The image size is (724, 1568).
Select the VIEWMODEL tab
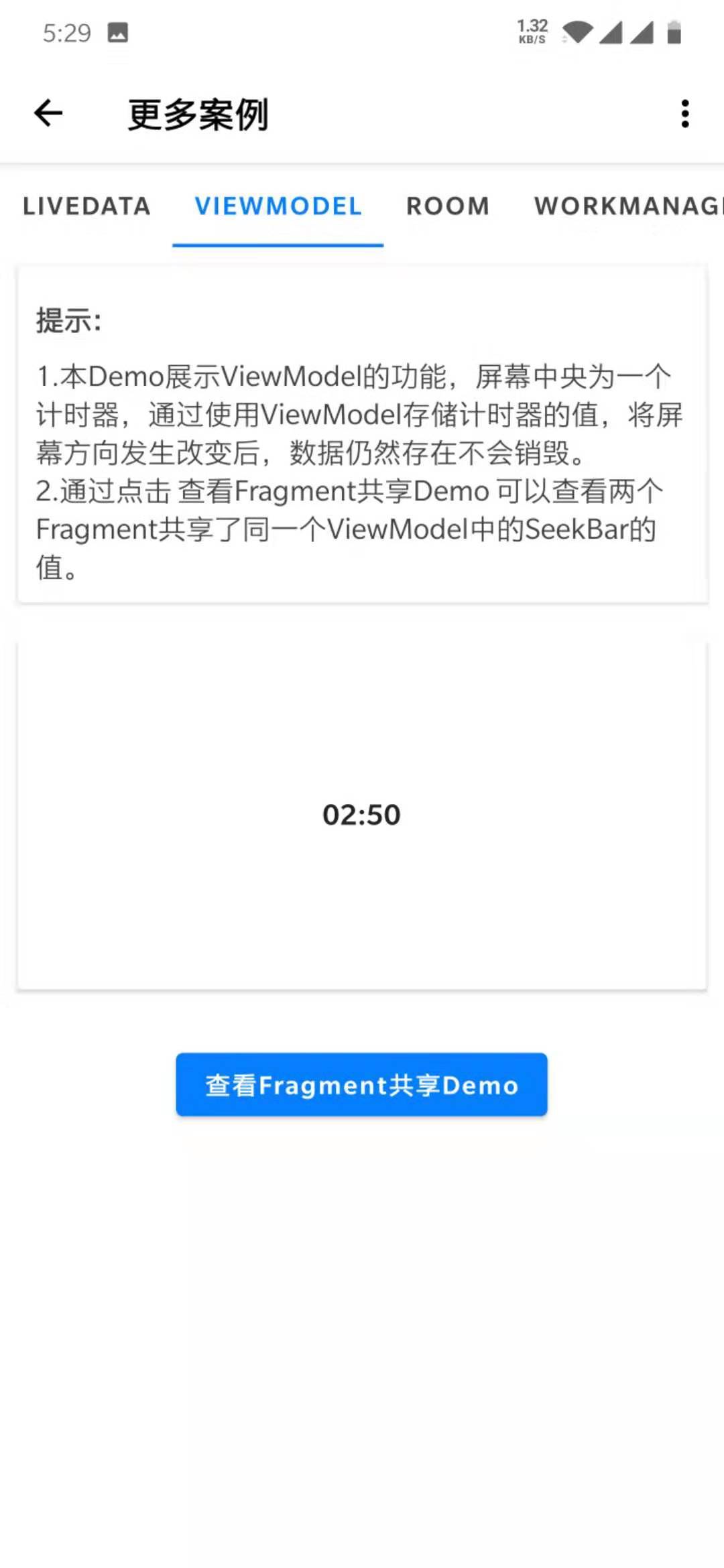(278, 206)
